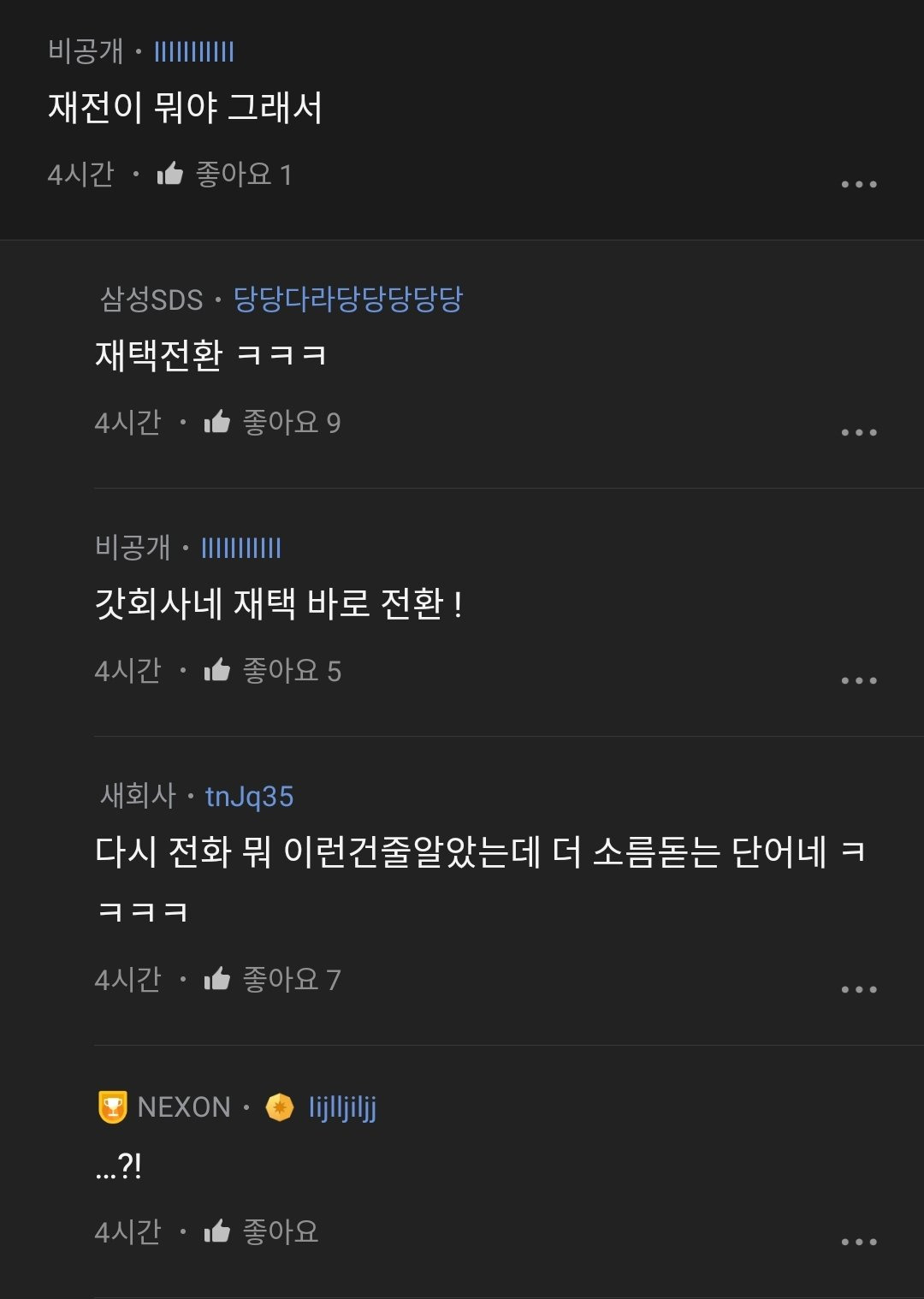Open overflow menu on '재택전환 ㅋㅋㅋ' reply
This screenshot has width=924, height=1299.
[x=858, y=432]
